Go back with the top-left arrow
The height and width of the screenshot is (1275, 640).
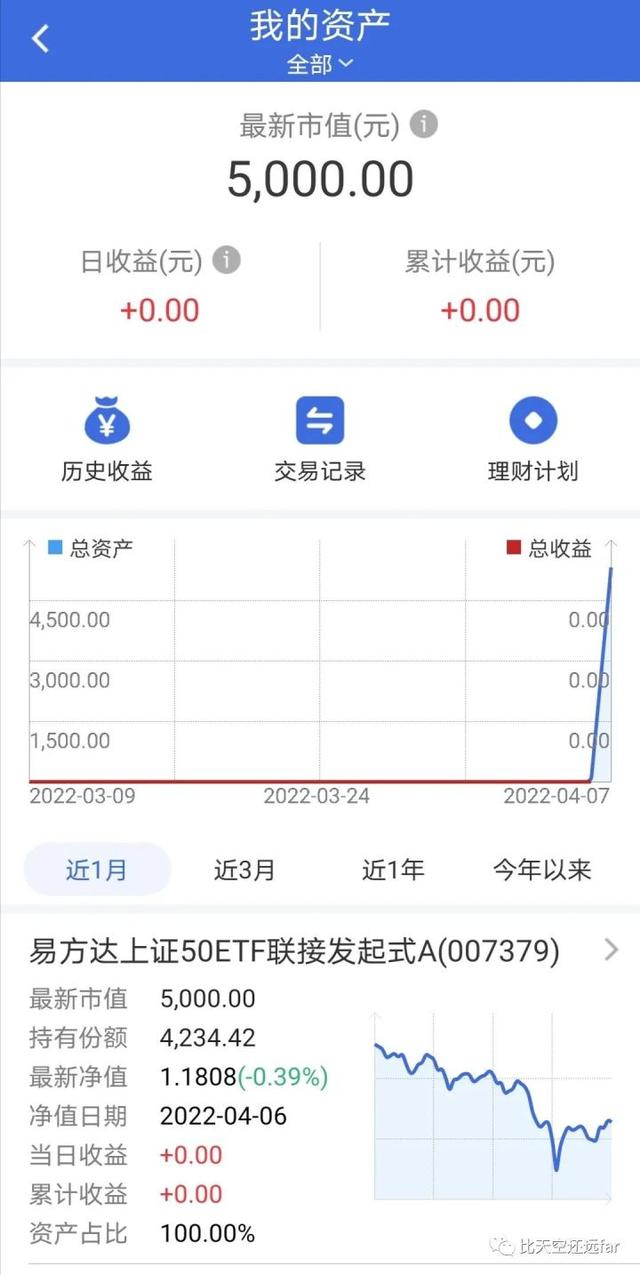[x=40, y=39]
